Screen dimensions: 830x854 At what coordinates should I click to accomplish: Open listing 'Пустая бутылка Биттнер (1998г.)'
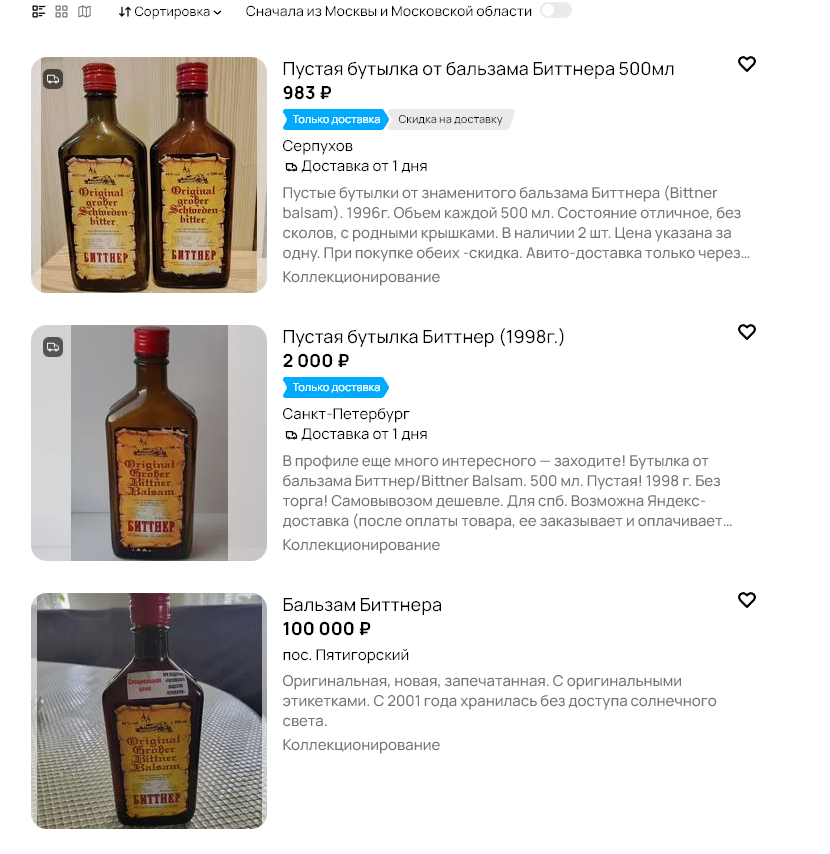point(423,337)
